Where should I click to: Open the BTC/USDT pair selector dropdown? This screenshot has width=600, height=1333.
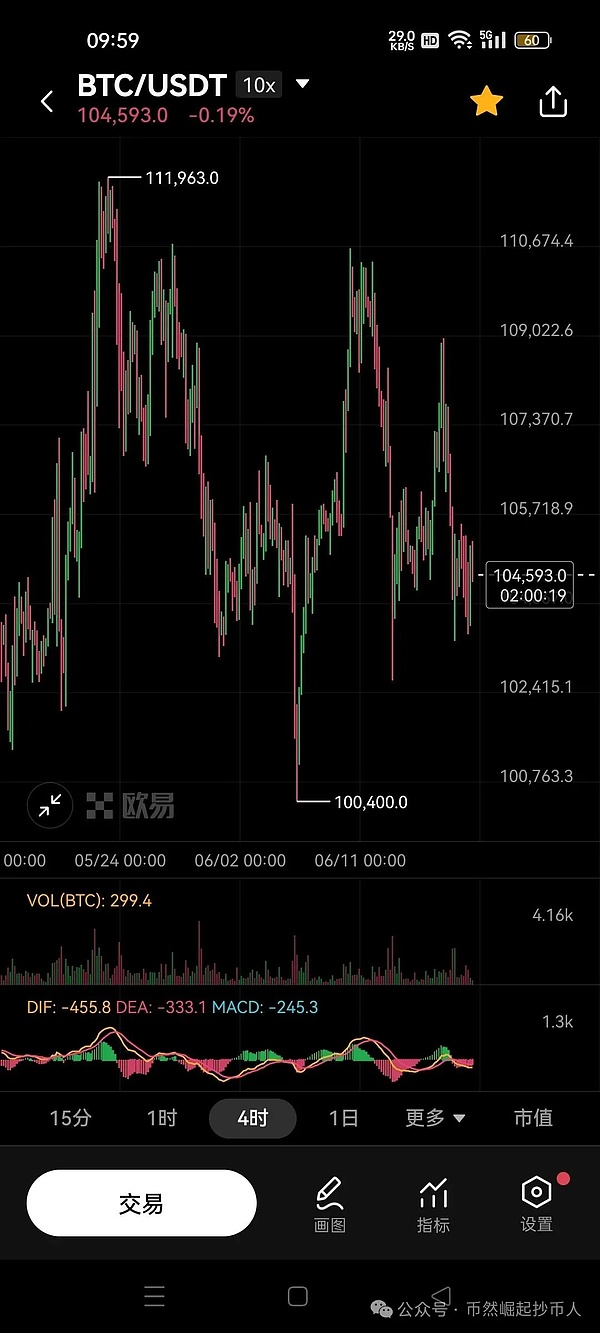click(x=302, y=85)
